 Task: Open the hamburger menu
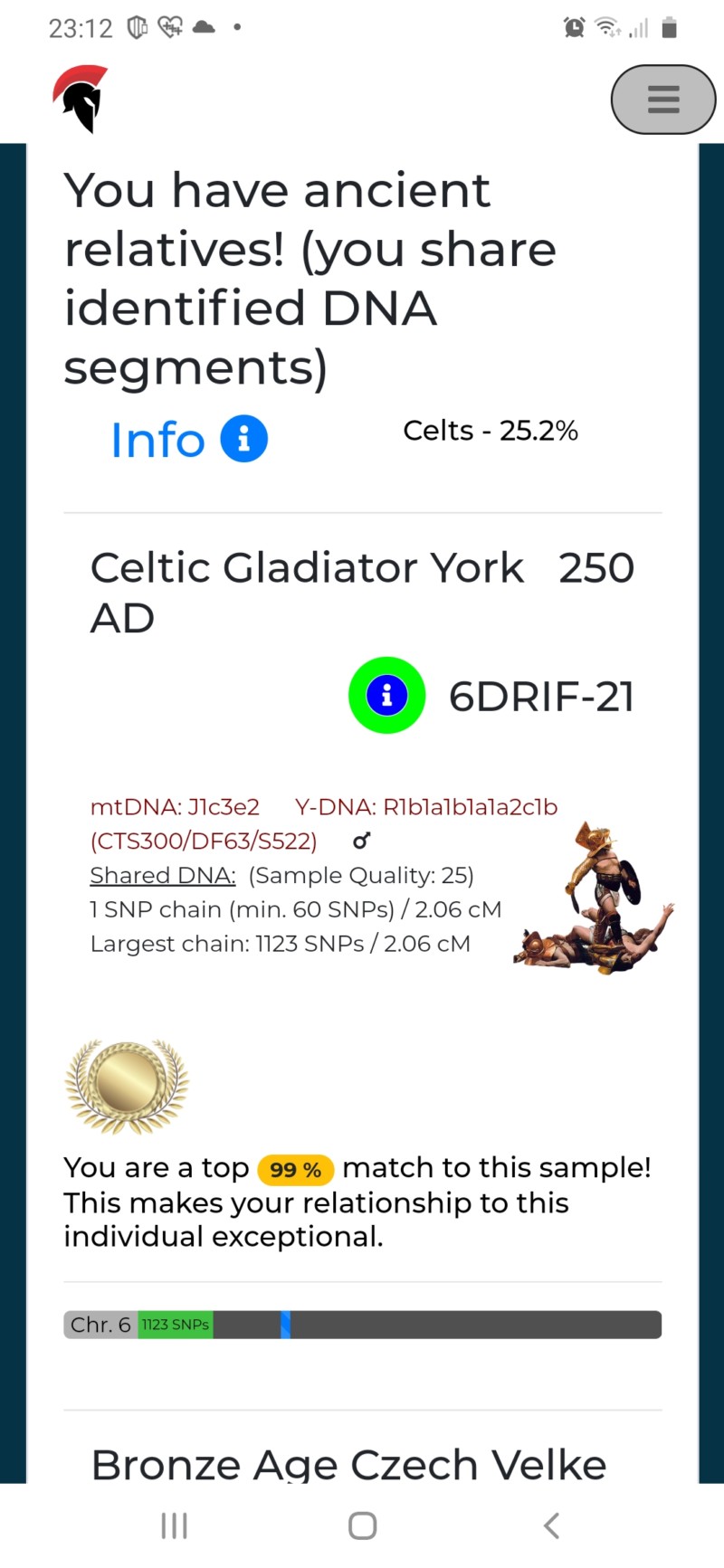pos(662,100)
